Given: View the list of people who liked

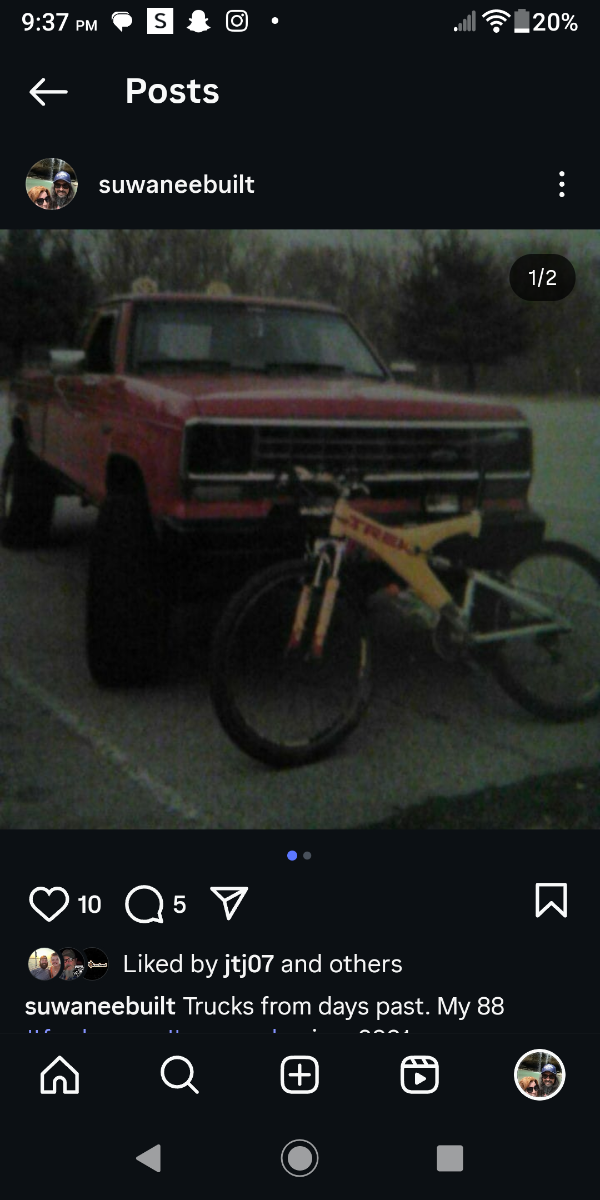Looking at the screenshot, I should click(262, 964).
